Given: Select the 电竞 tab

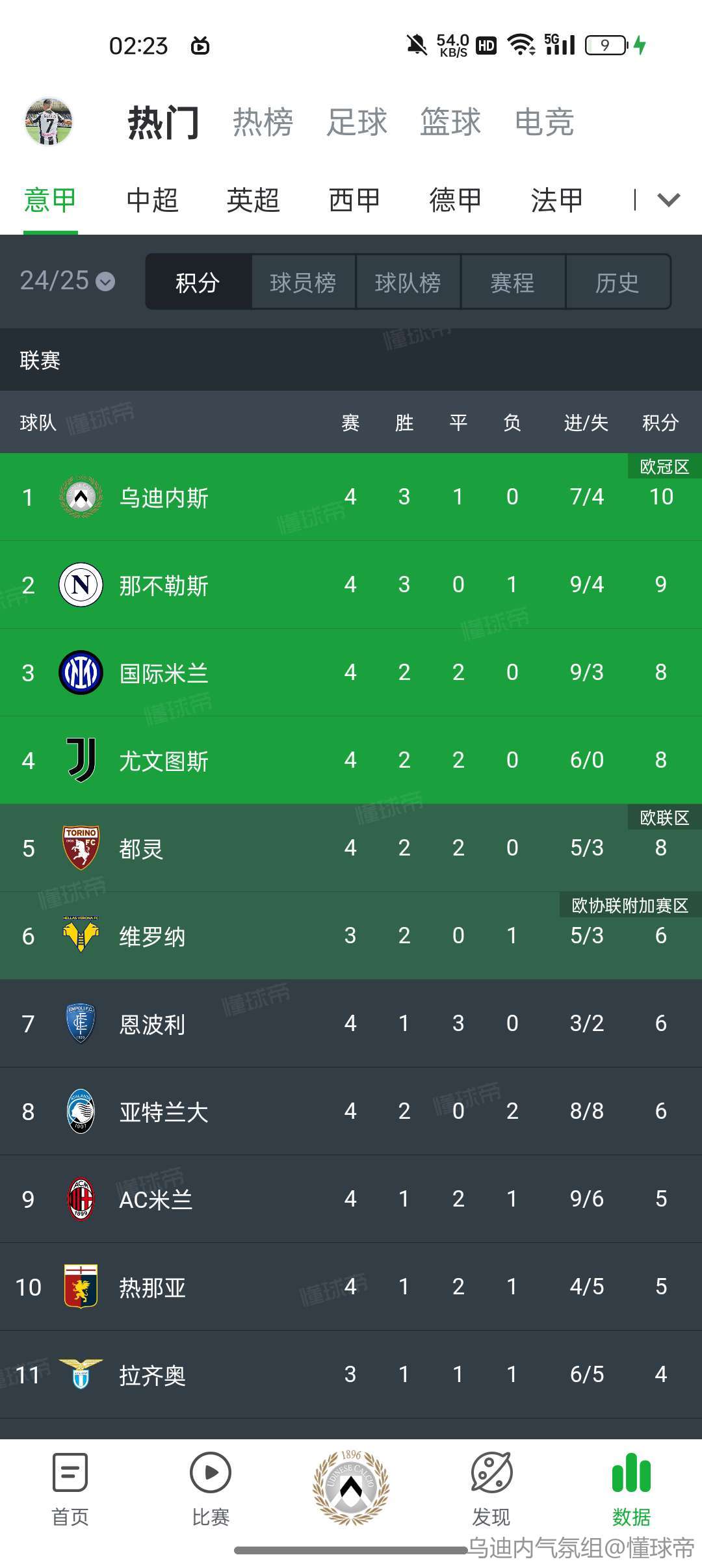Looking at the screenshot, I should point(544,122).
